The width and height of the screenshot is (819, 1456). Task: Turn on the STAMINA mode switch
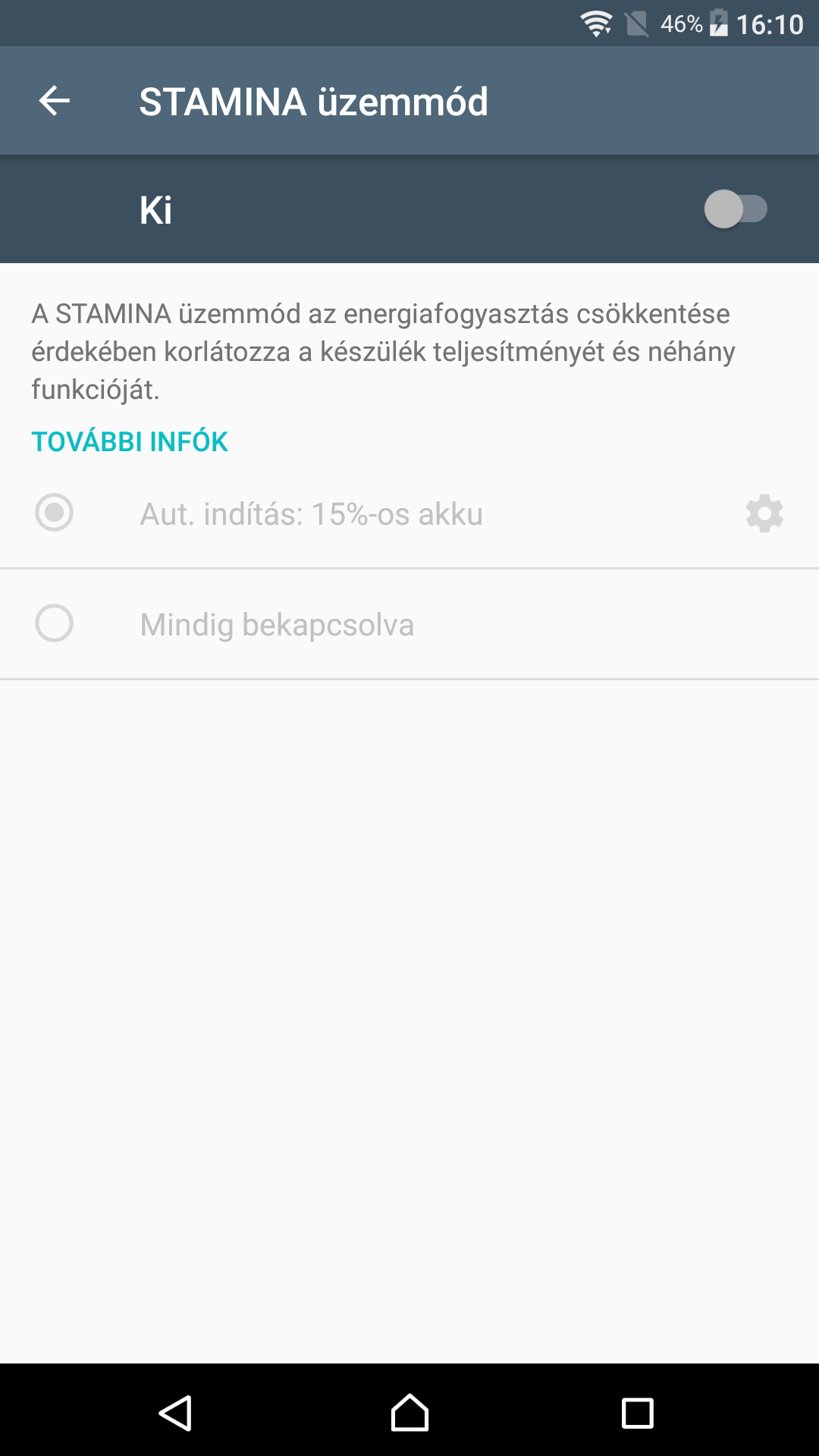[x=736, y=209]
